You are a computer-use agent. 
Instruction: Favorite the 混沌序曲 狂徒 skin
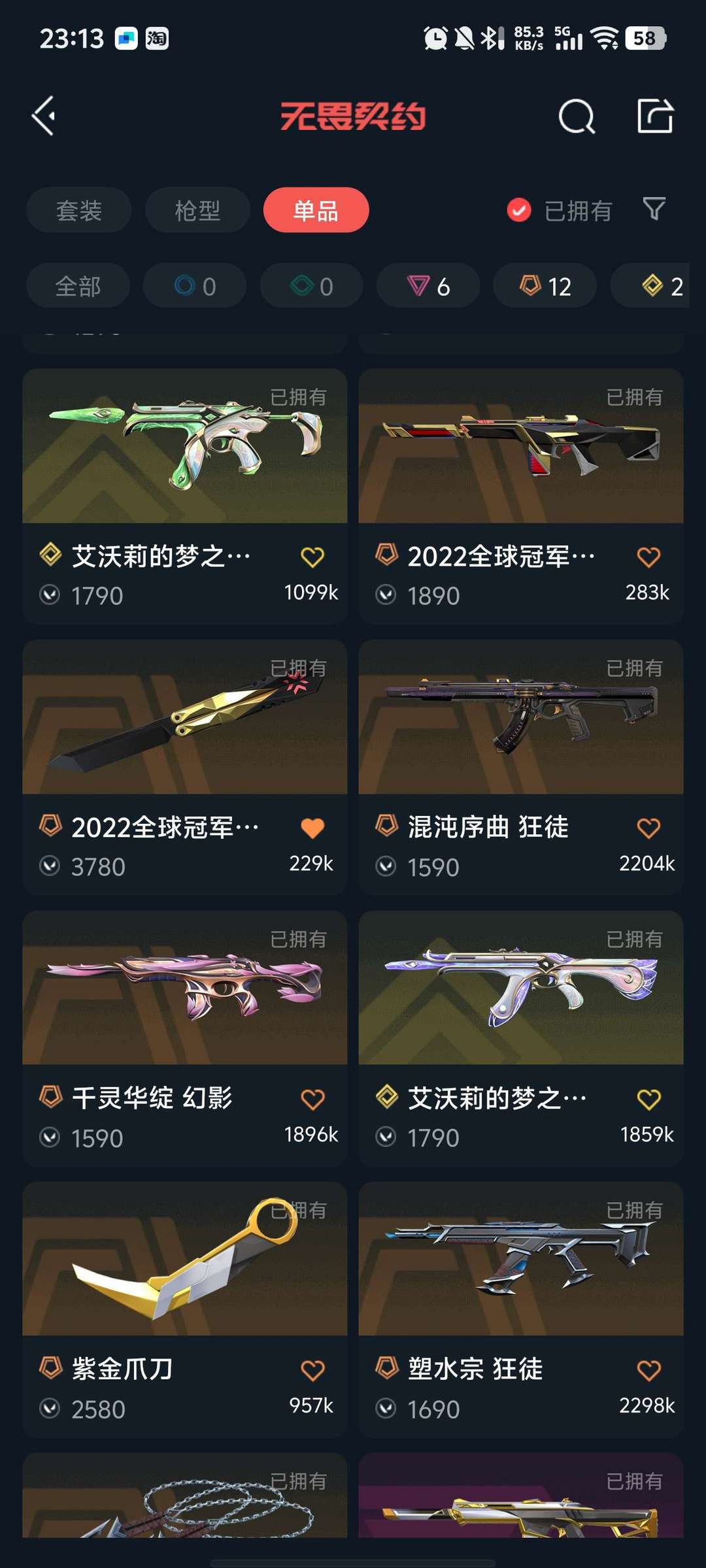click(648, 828)
